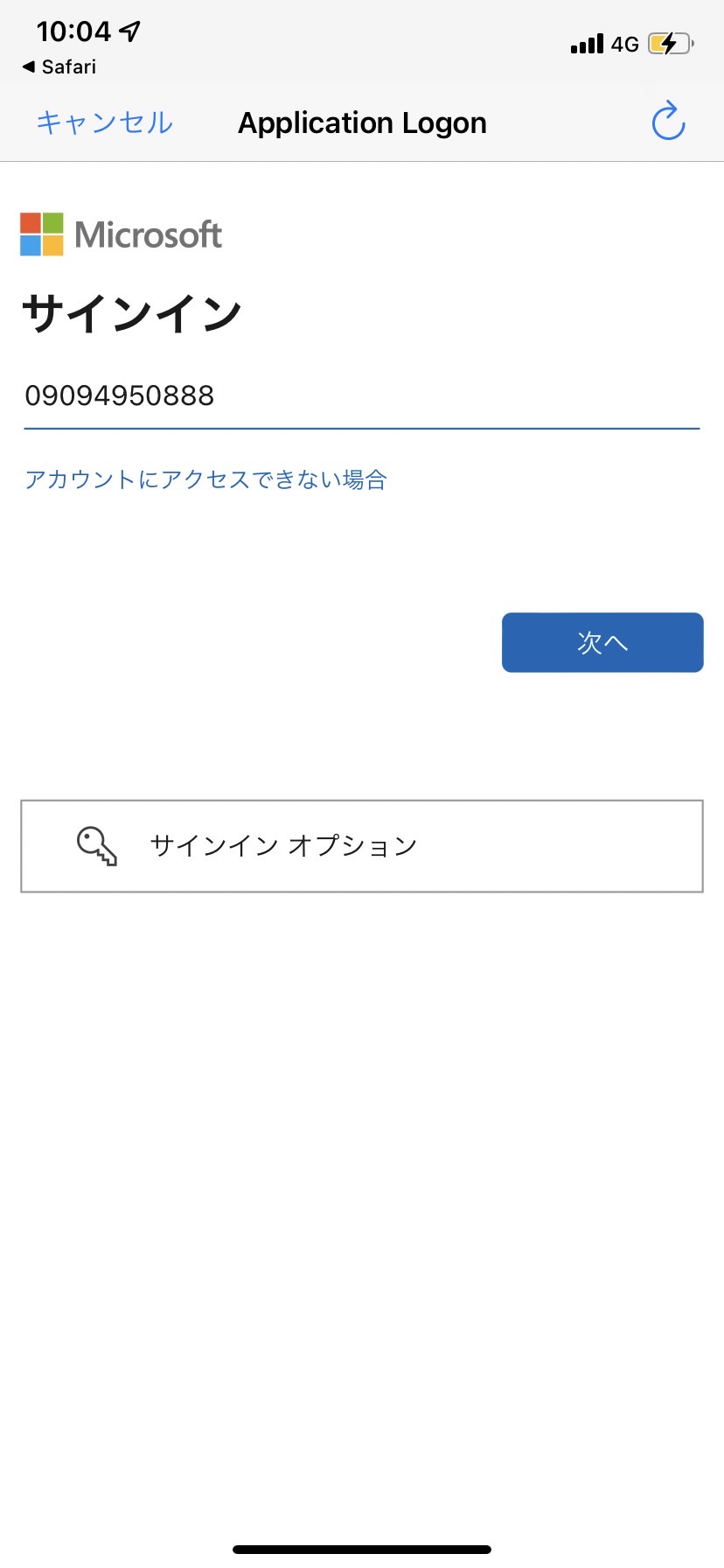Image resolution: width=724 pixels, height=1568 pixels.
Task: Tap キャンセル to cancel the logon
Action: [105, 122]
